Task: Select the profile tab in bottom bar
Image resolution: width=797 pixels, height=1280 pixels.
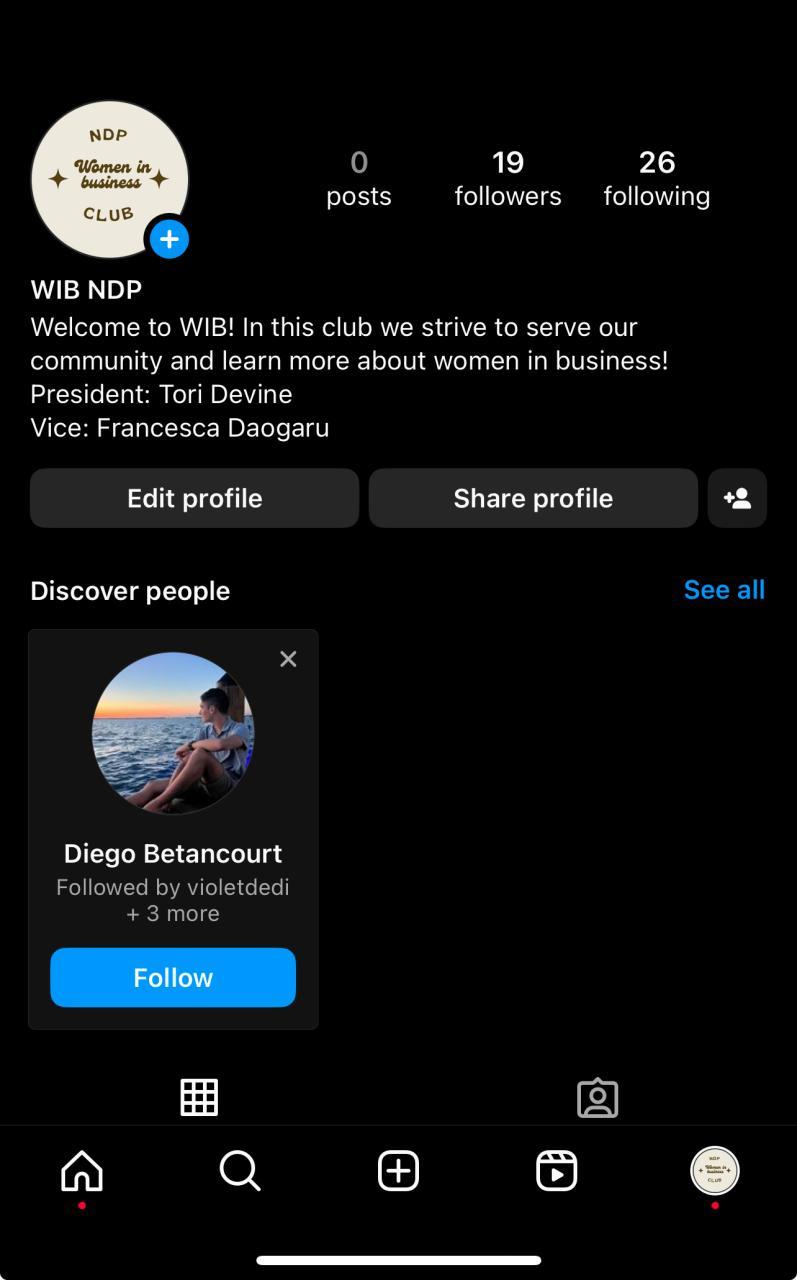Action: 714,1170
